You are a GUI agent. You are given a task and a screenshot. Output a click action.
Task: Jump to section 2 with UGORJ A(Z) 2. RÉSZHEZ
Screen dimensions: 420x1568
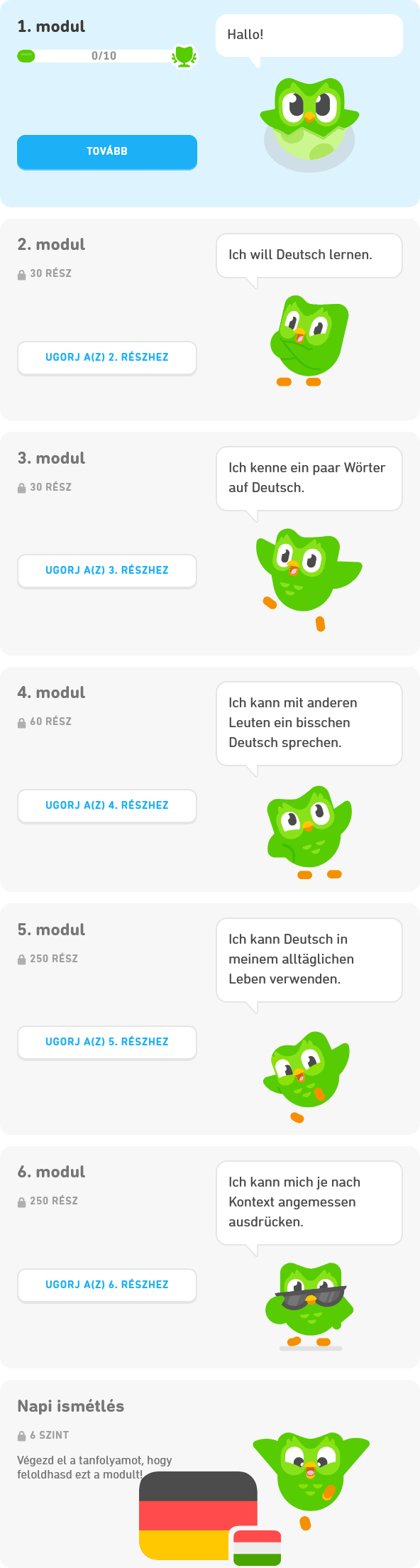(107, 358)
